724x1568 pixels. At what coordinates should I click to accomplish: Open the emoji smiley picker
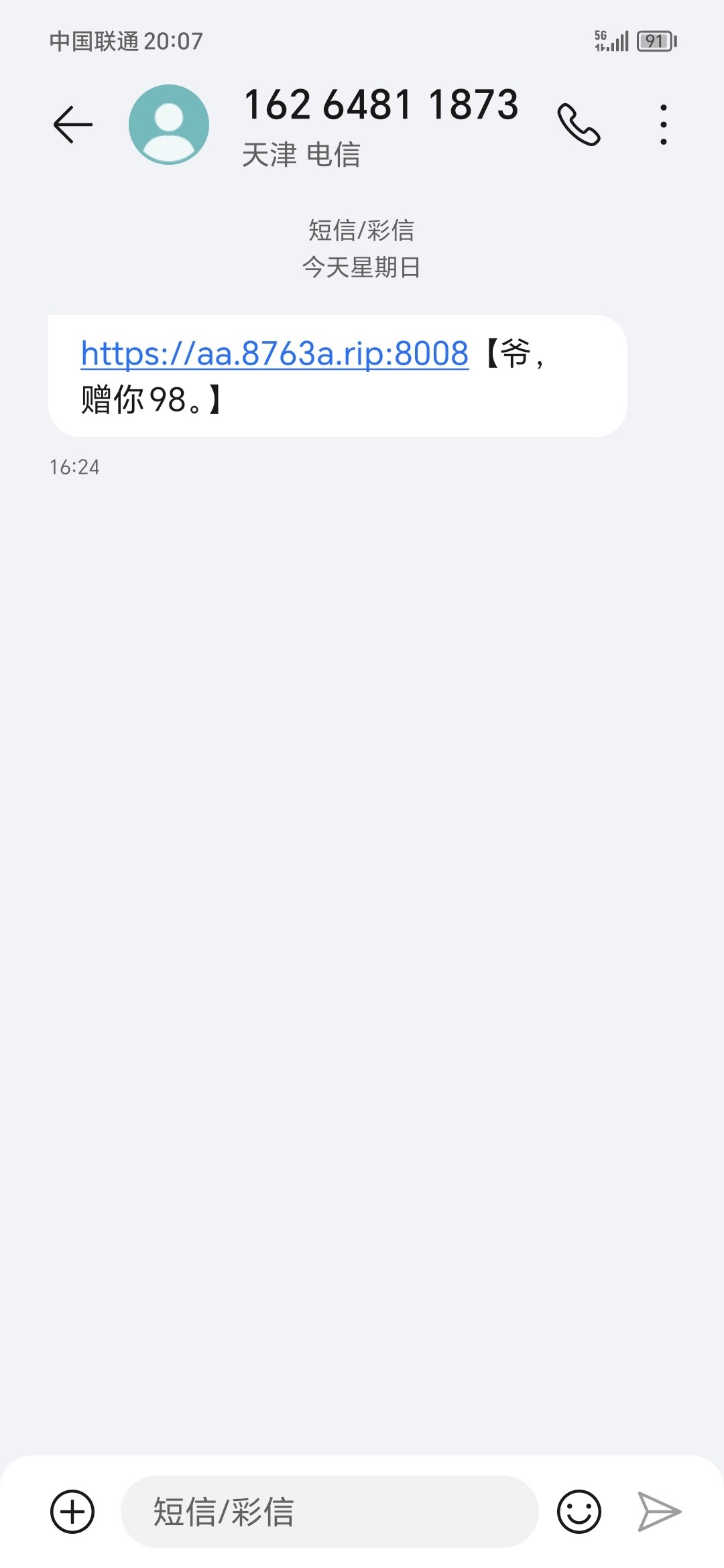pos(579,1512)
